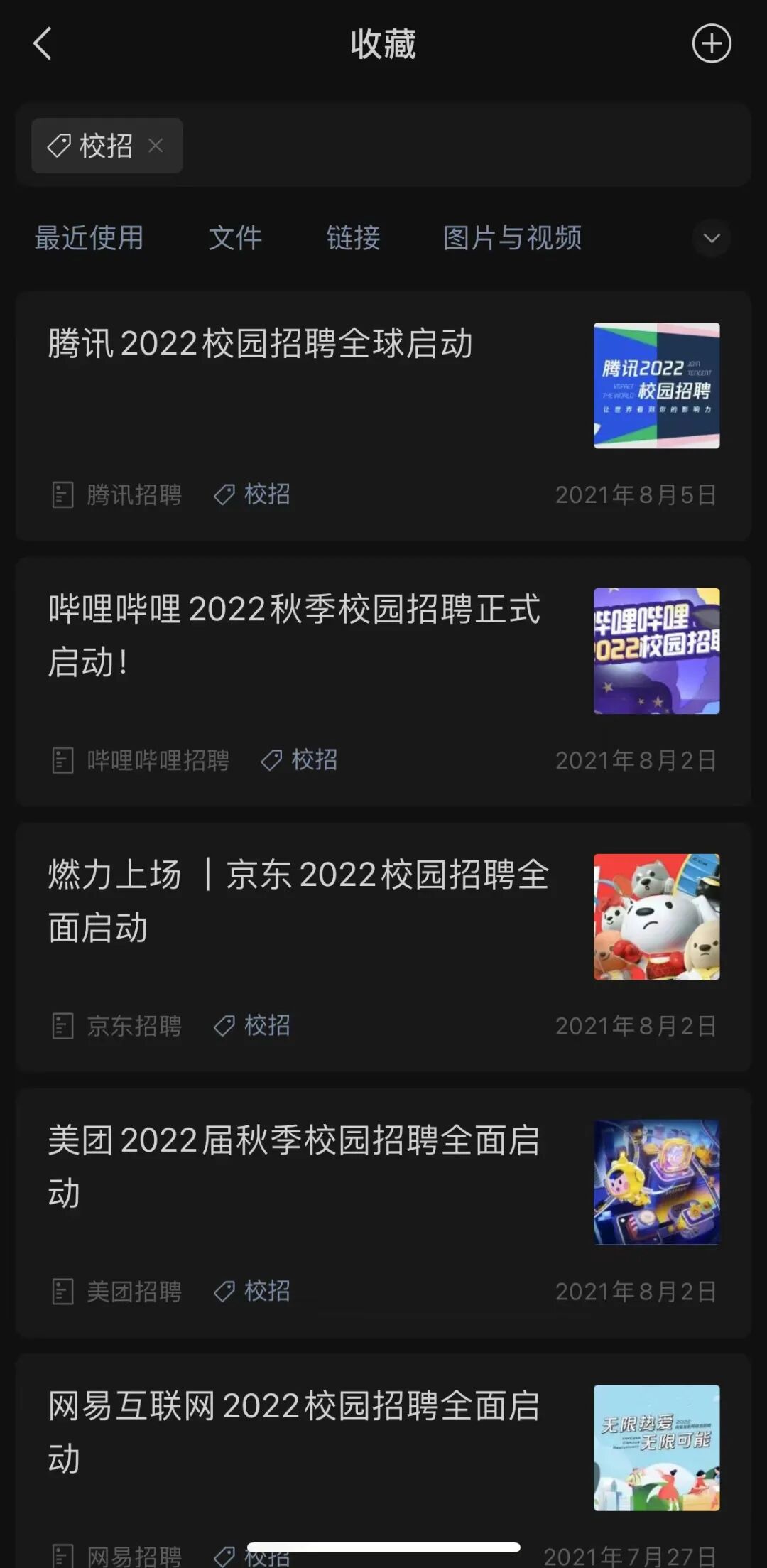Select the 链接 tab
Screen dimensions: 767x1568
[353, 238]
